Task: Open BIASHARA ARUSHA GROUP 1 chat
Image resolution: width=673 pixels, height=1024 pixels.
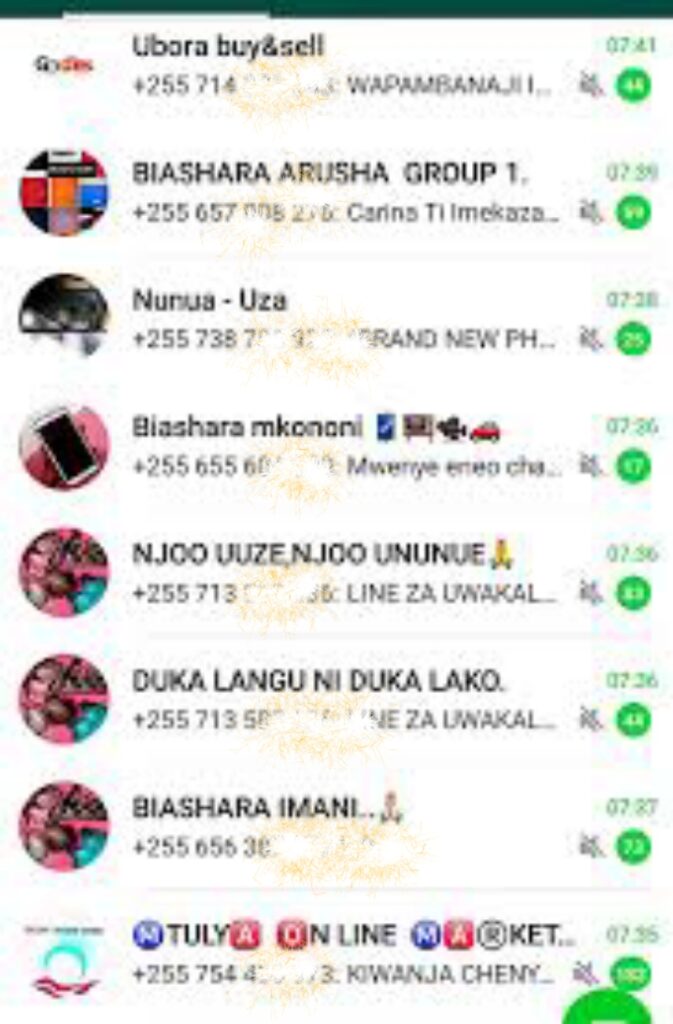Action: coord(340,192)
